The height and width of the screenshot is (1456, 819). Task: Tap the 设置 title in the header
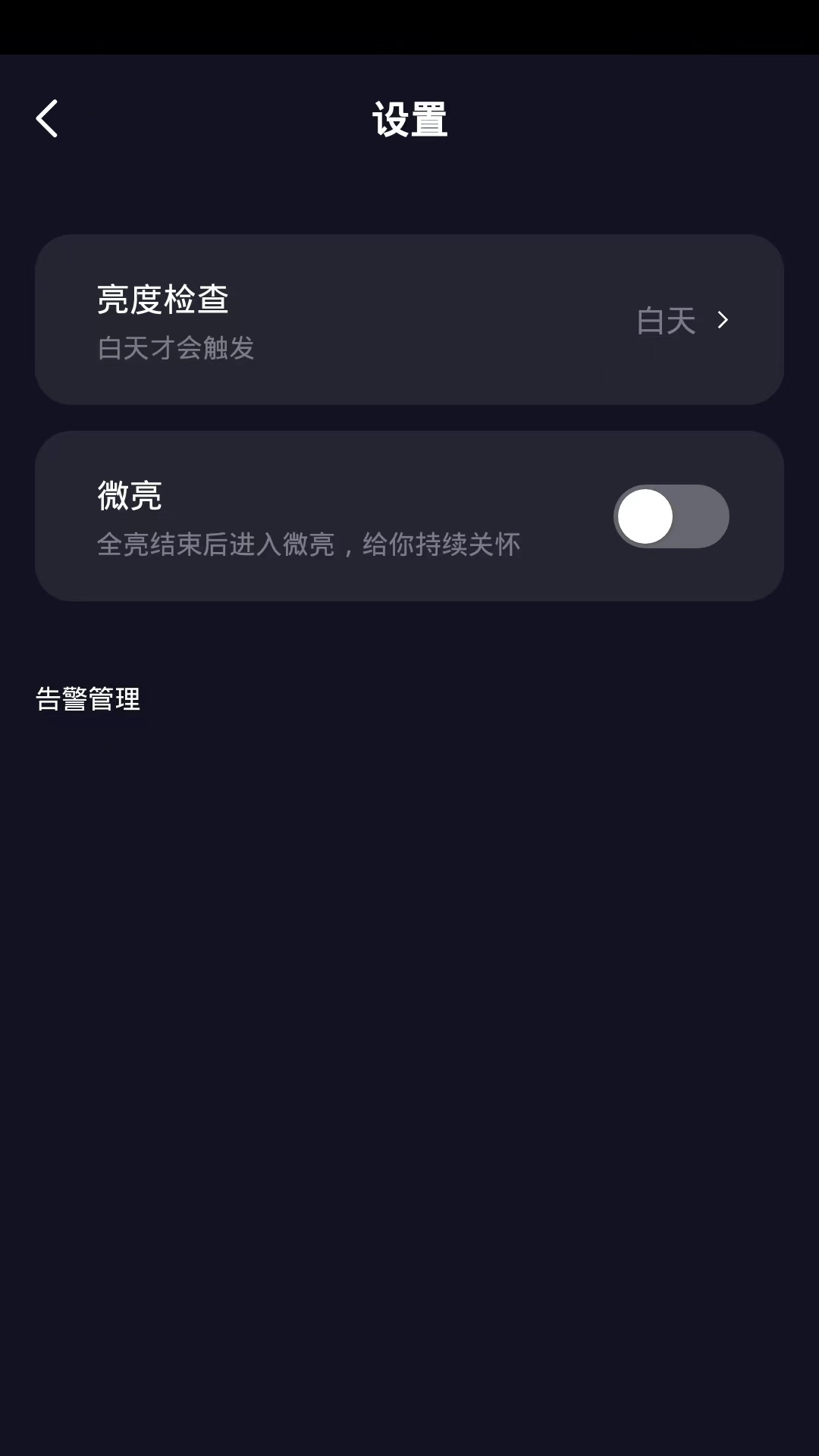click(x=409, y=120)
